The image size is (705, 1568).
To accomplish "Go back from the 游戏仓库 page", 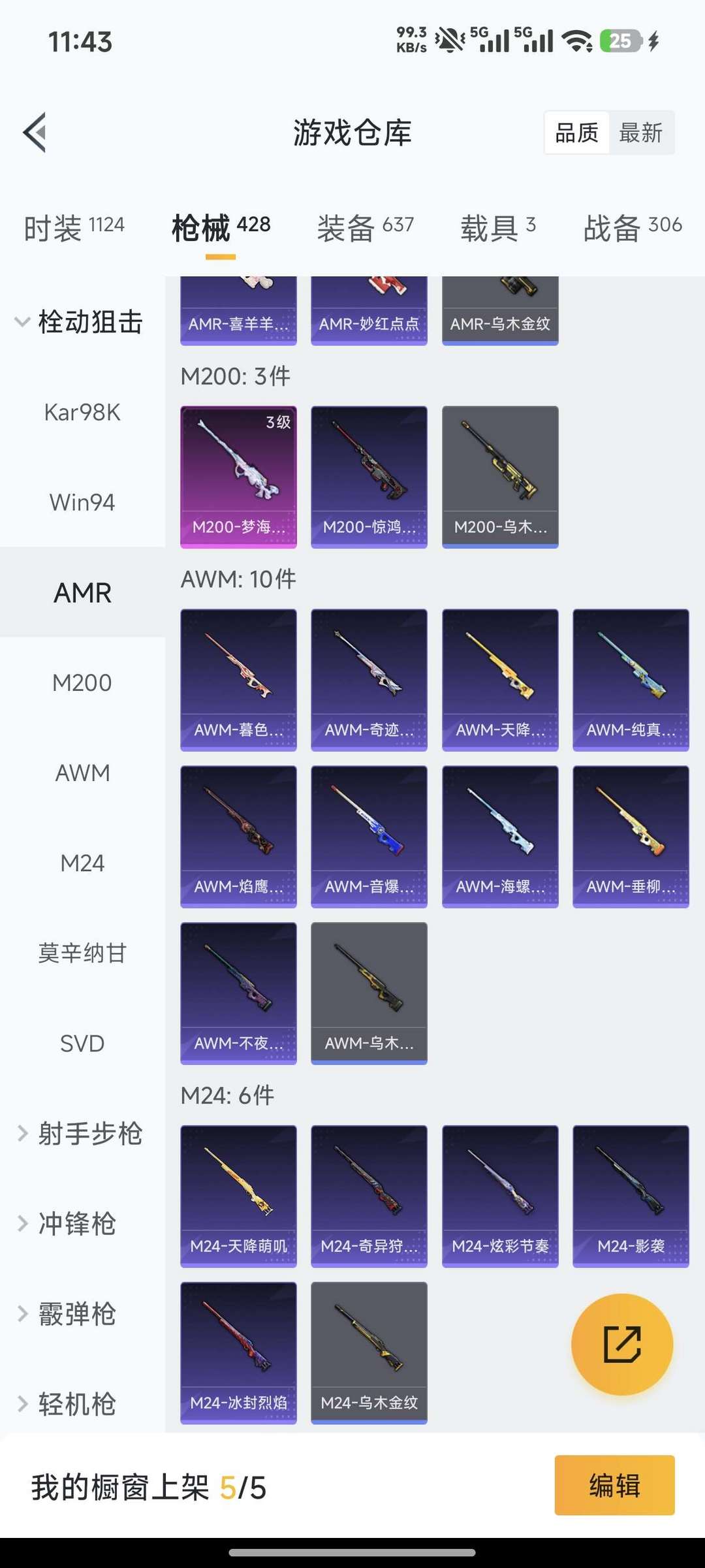I will [35, 133].
